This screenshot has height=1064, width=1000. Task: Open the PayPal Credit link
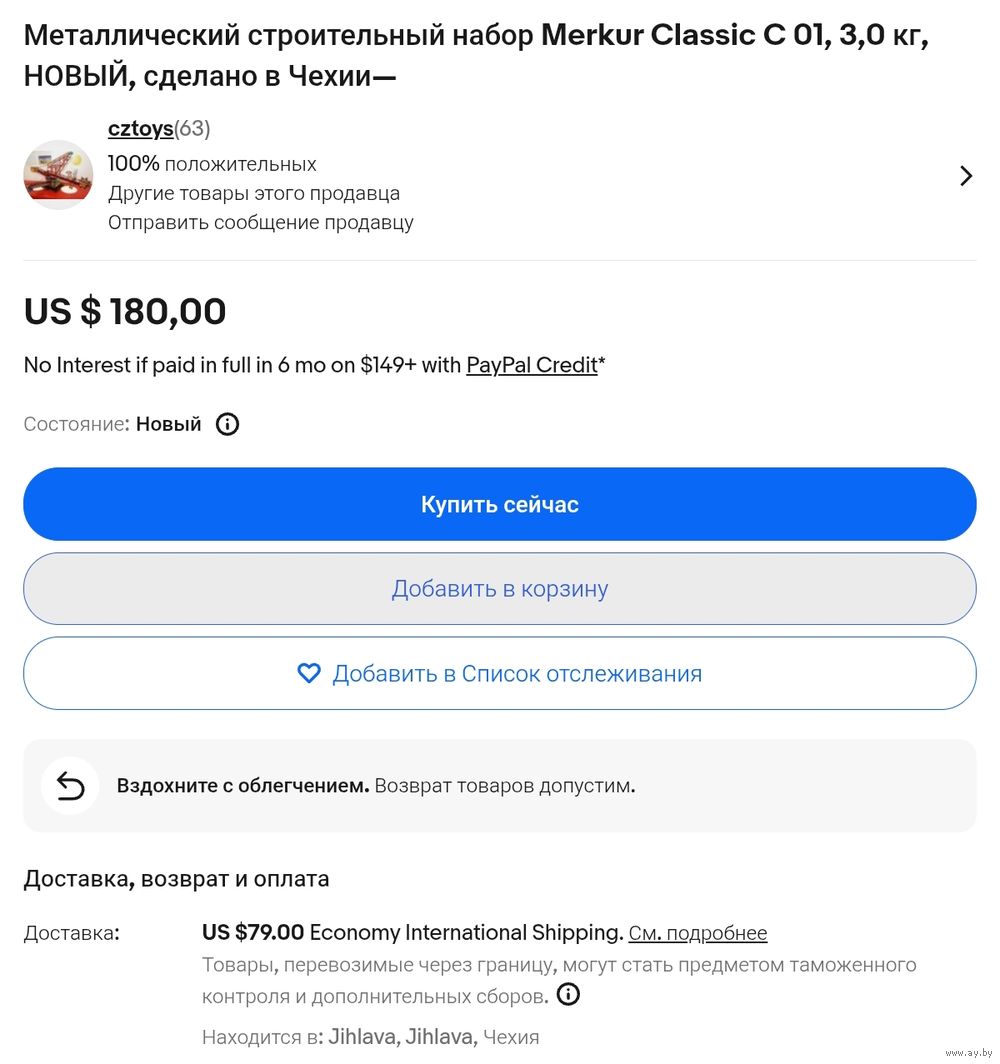coord(531,365)
